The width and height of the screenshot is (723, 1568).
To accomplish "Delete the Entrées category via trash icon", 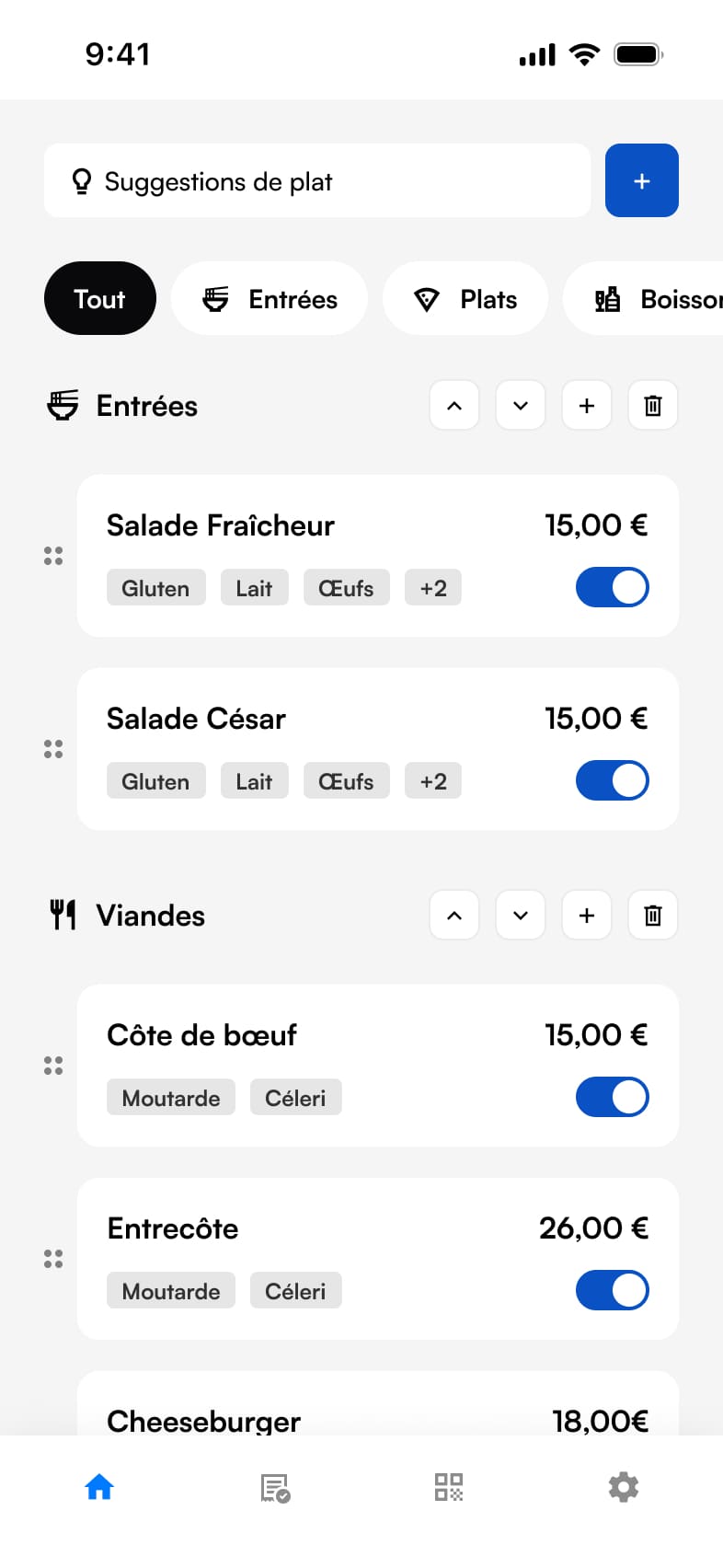I will (652, 405).
